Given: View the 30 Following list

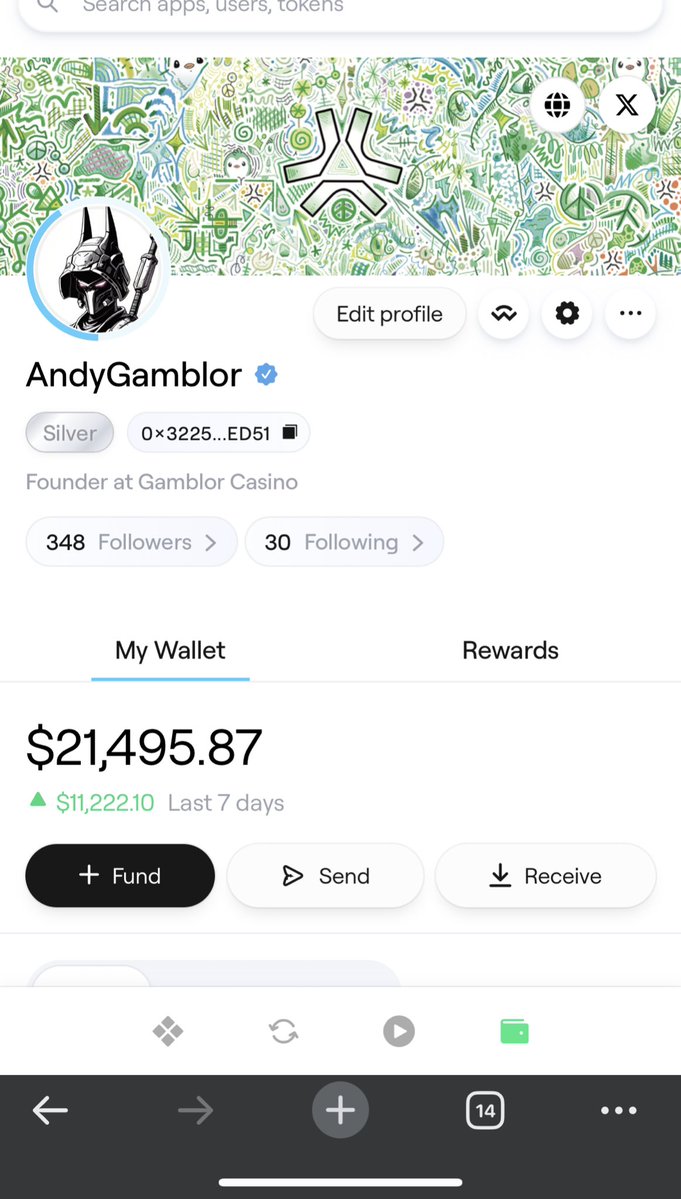Looking at the screenshot, I should click(x=344, y=542).
